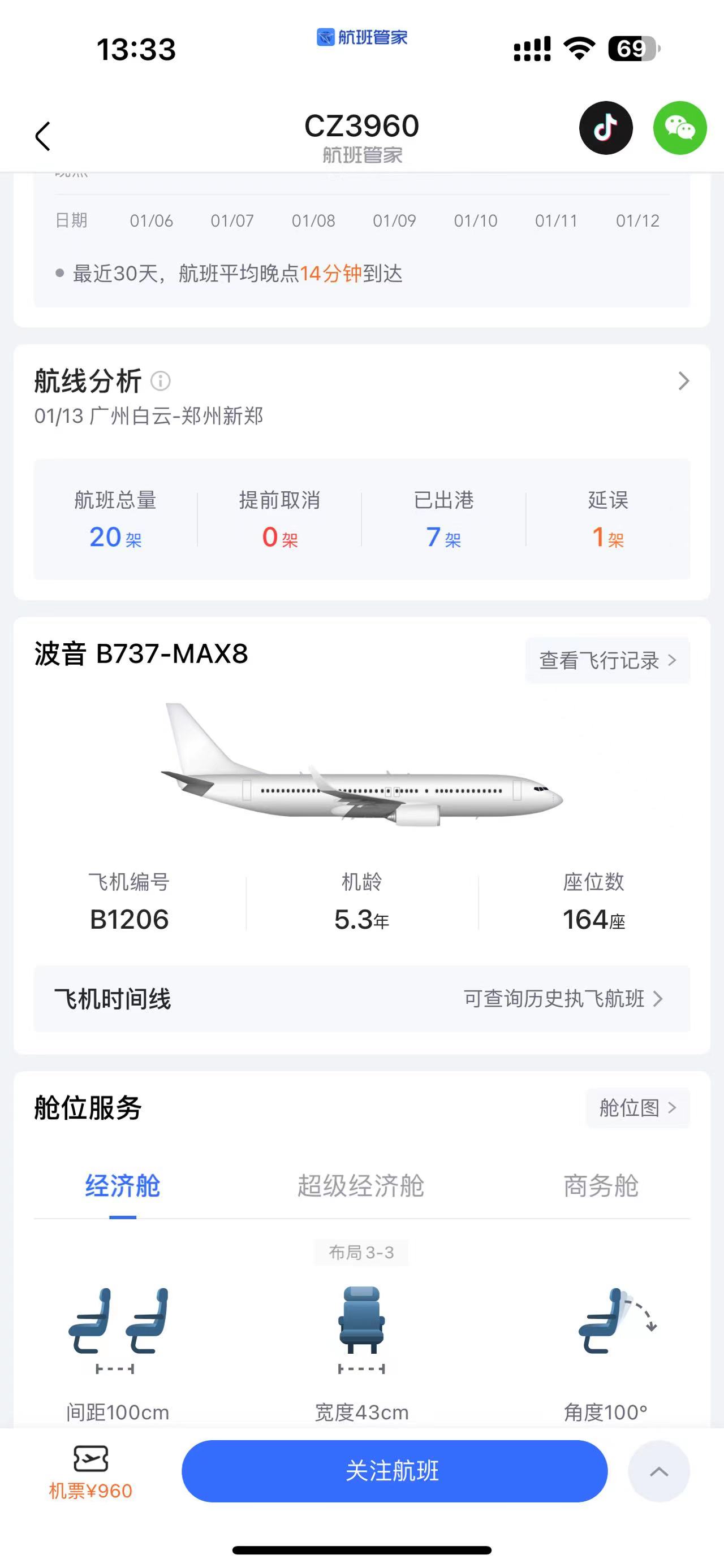Tap the round up-arrow button
This screenshot has width=724, height=1568.
[659, 1472]
